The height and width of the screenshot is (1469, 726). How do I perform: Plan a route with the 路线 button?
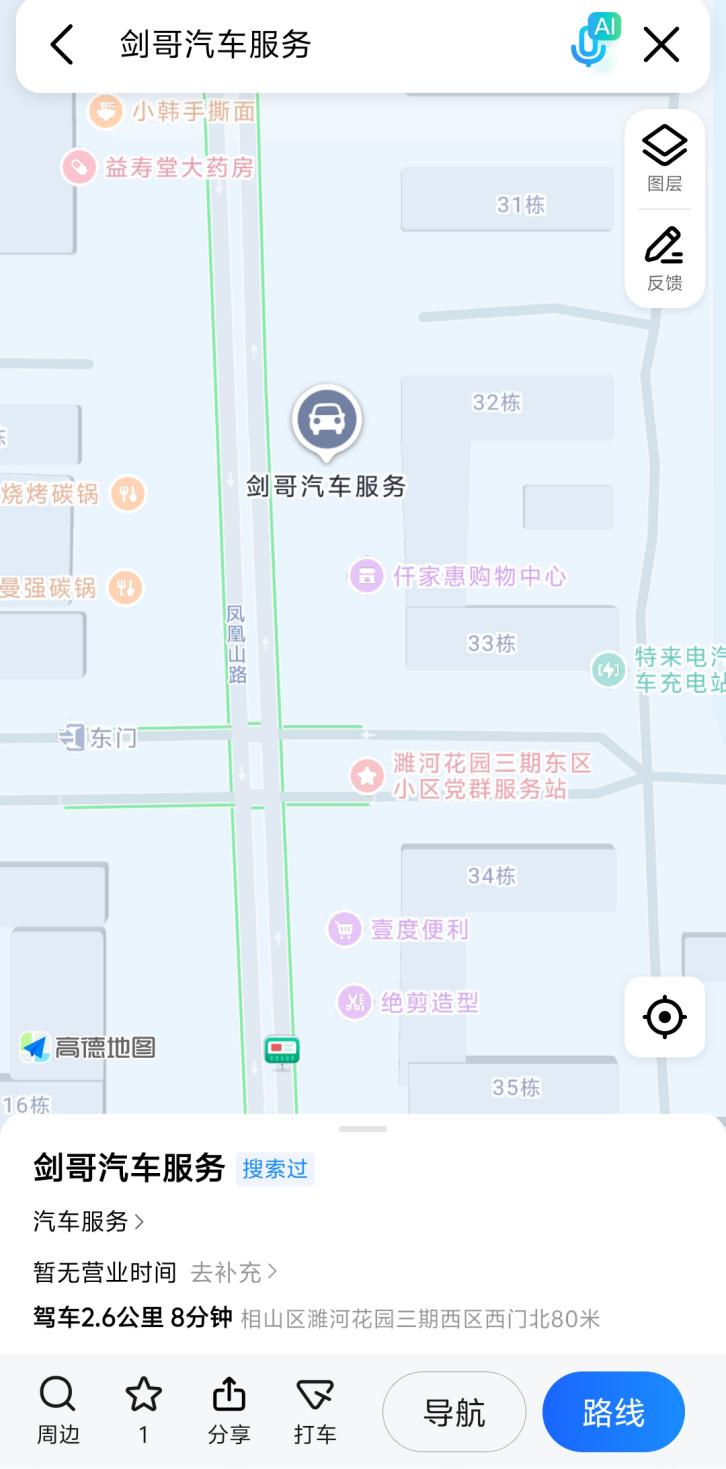[613, 1411]
